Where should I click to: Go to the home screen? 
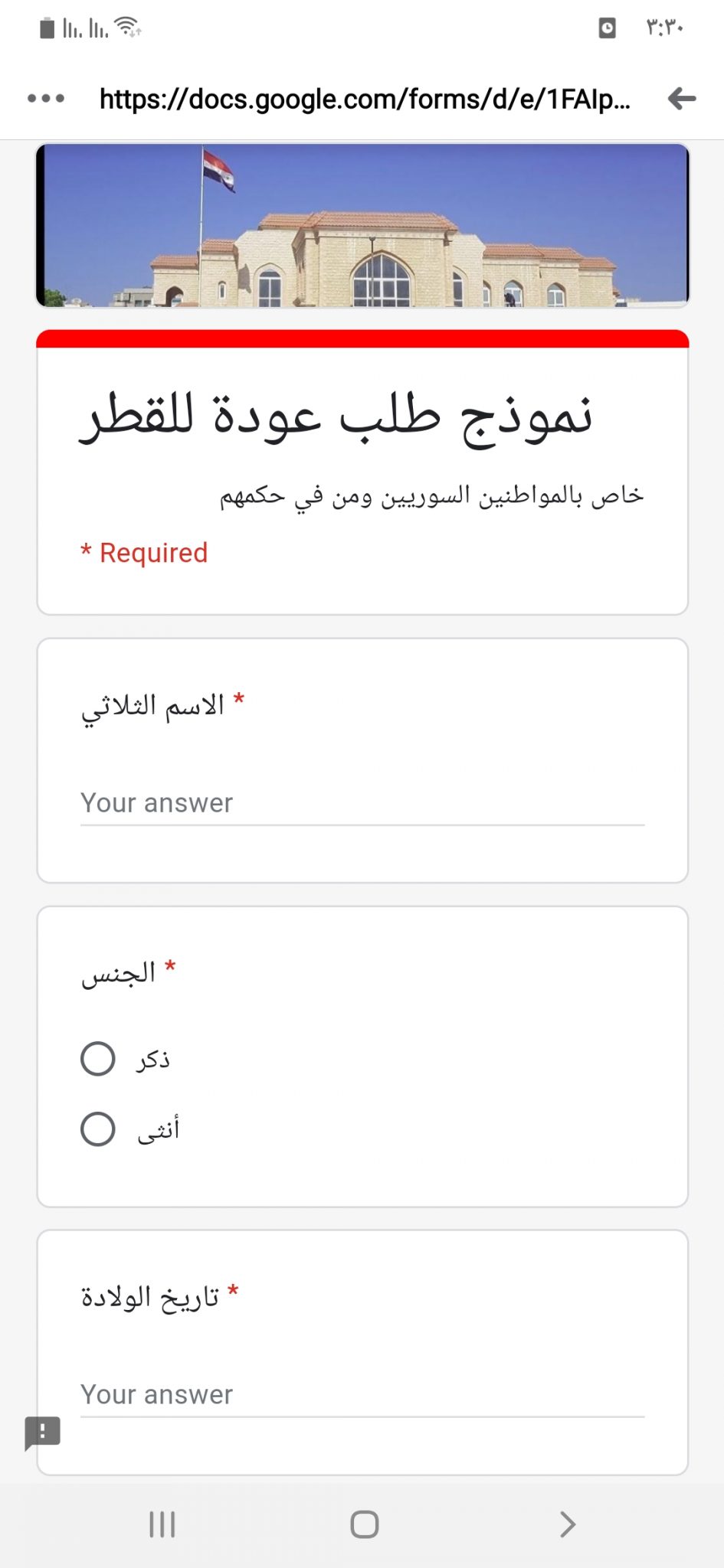click(x=364, y=1524)
